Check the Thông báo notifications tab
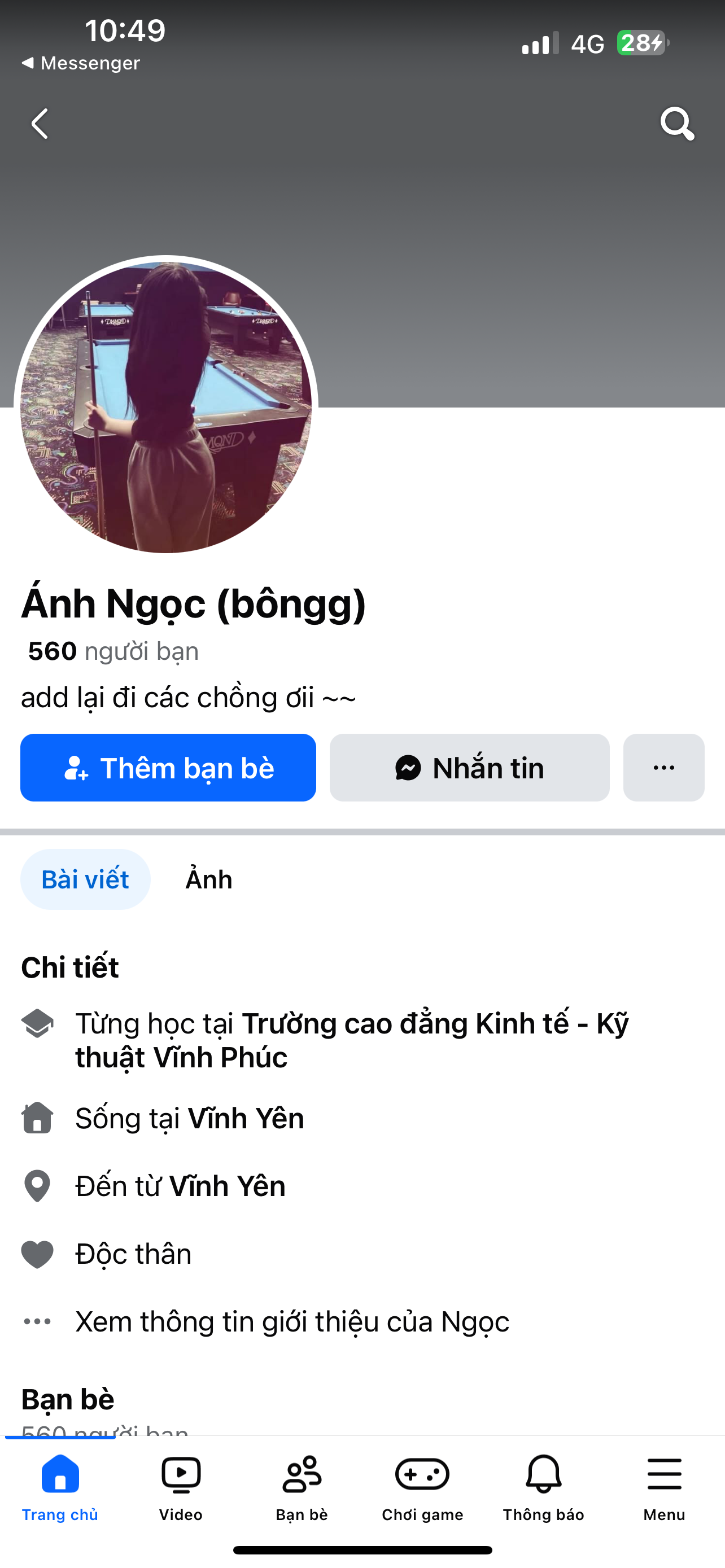The width and height of the screenshot is (725, 1568). (543, 1486)
